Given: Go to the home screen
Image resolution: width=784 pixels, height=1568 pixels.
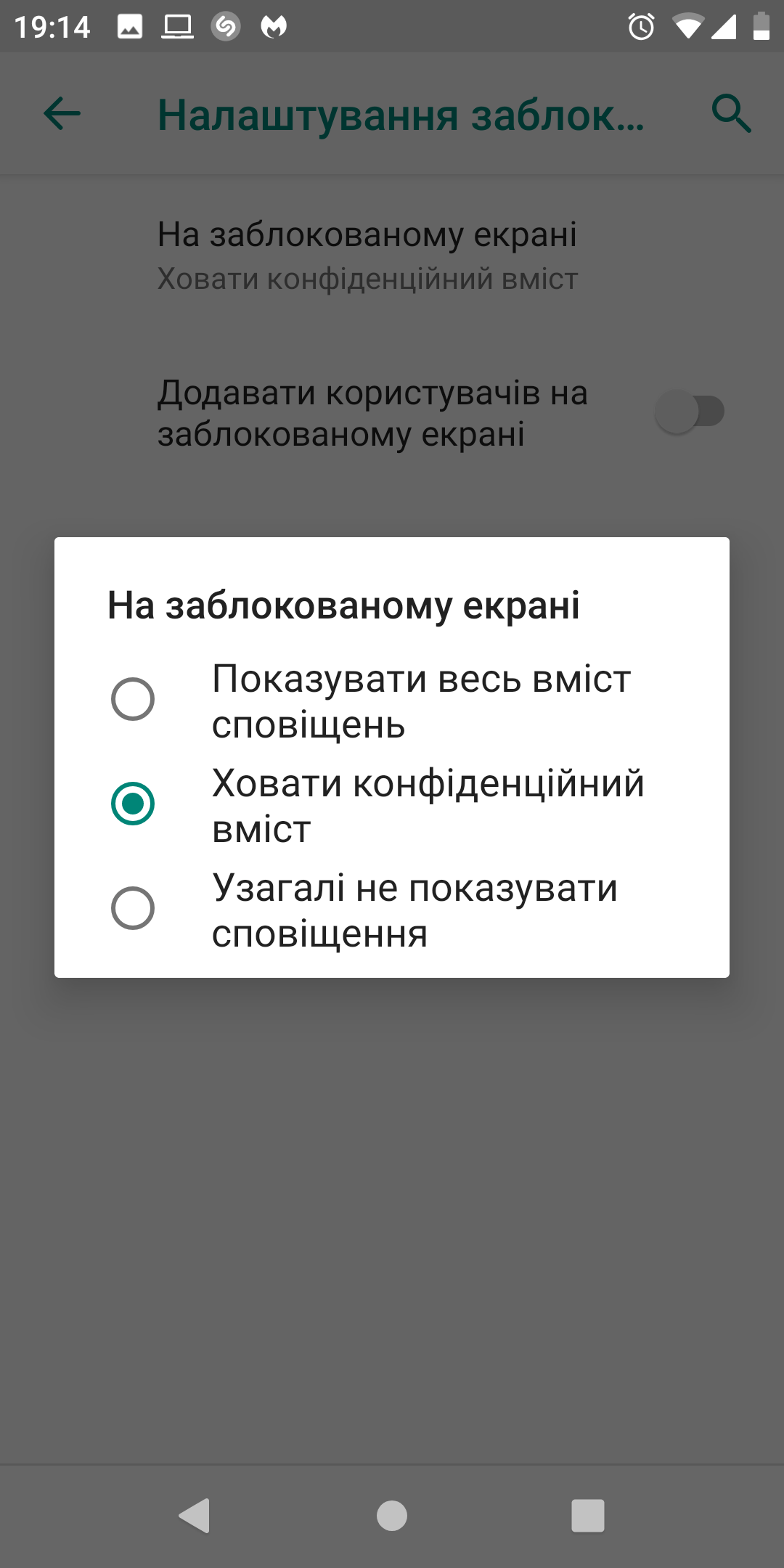Looking at the screenshot, I should [392, 1516].
